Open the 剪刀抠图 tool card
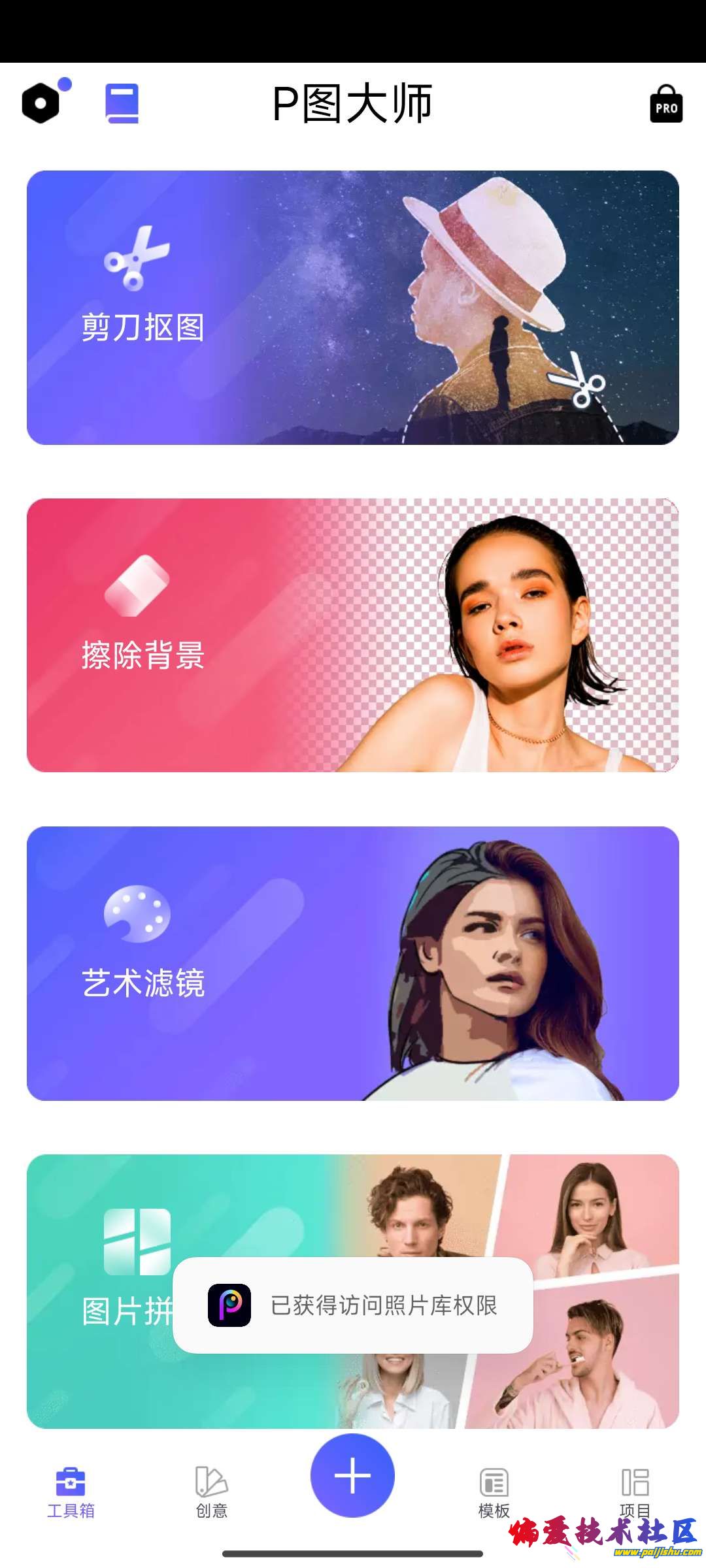The image size is (706, 1568). [353, 308]
